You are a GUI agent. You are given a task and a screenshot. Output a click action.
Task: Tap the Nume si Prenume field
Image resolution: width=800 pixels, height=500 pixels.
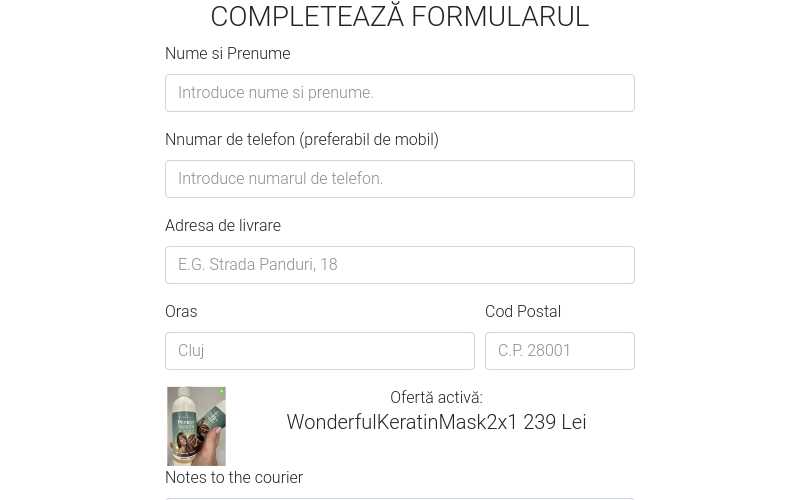pos(399,93)
